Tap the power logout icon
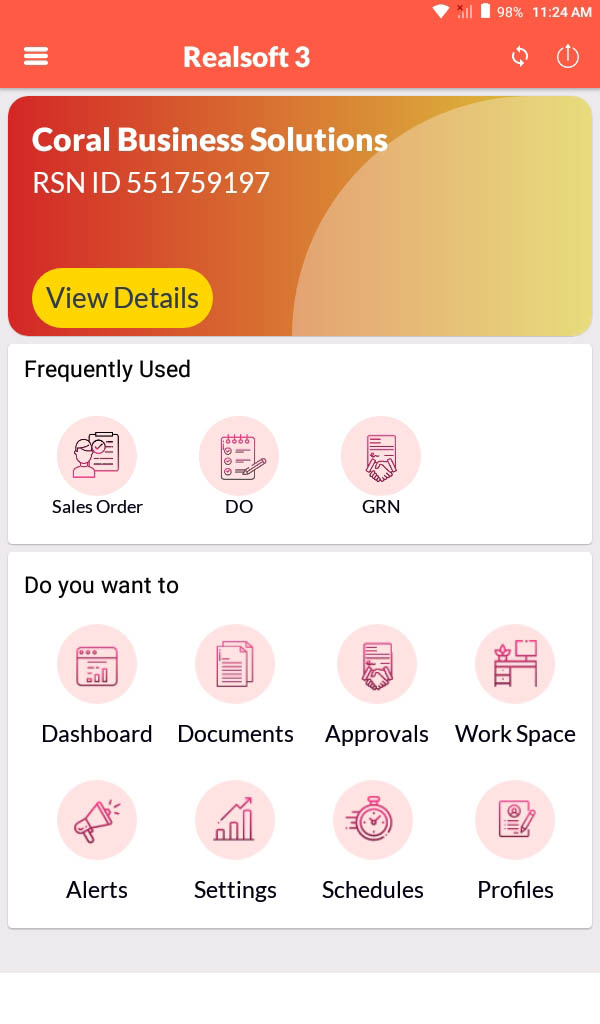The height and width of the screenshot is (1024, 600). 567,57
